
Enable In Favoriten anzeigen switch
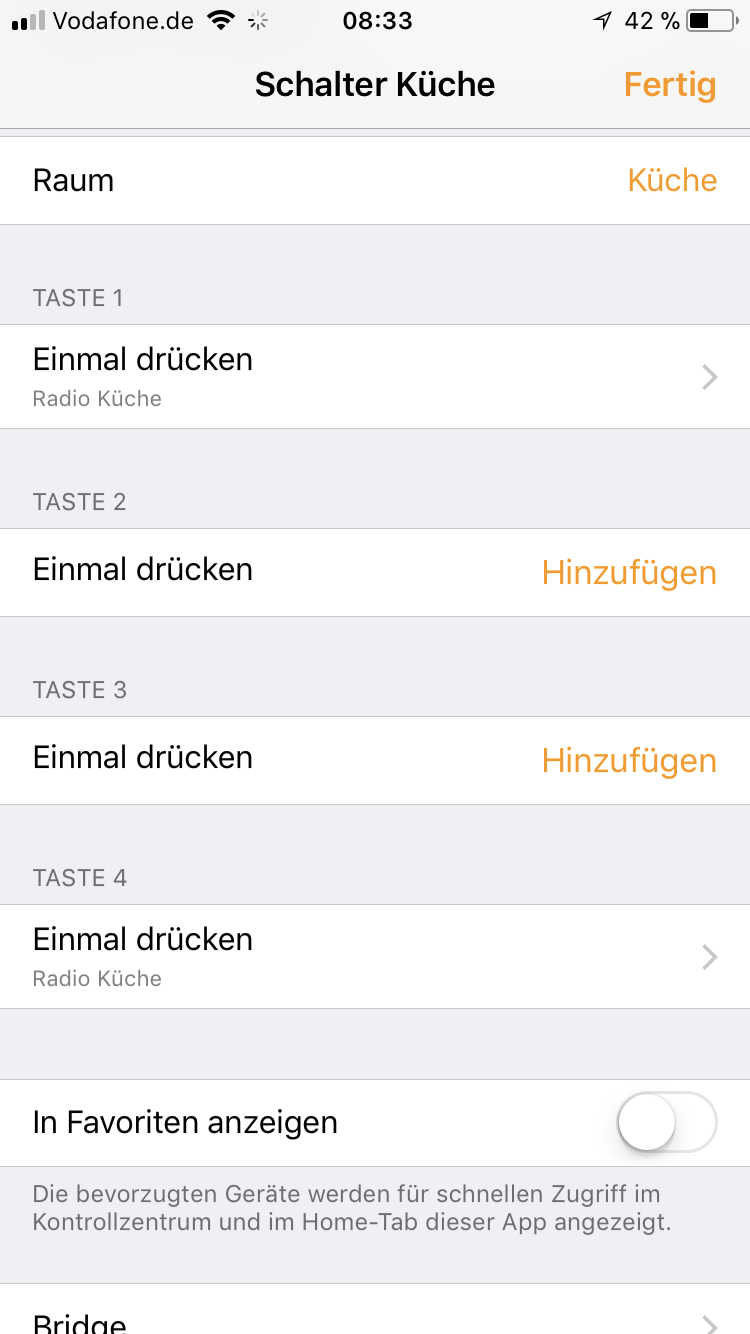[666, 1123]
